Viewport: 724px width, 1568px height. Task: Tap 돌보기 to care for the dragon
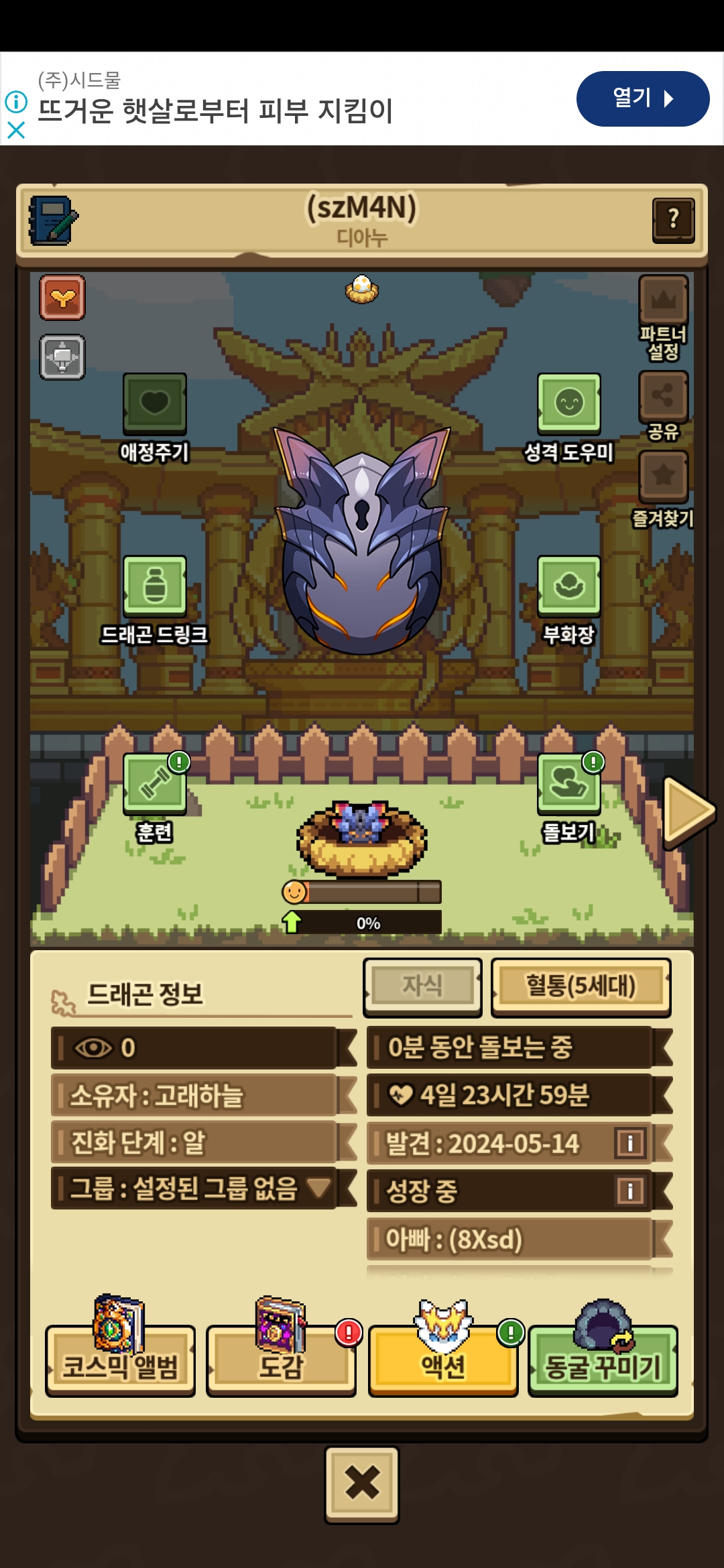tap(568, 784)
